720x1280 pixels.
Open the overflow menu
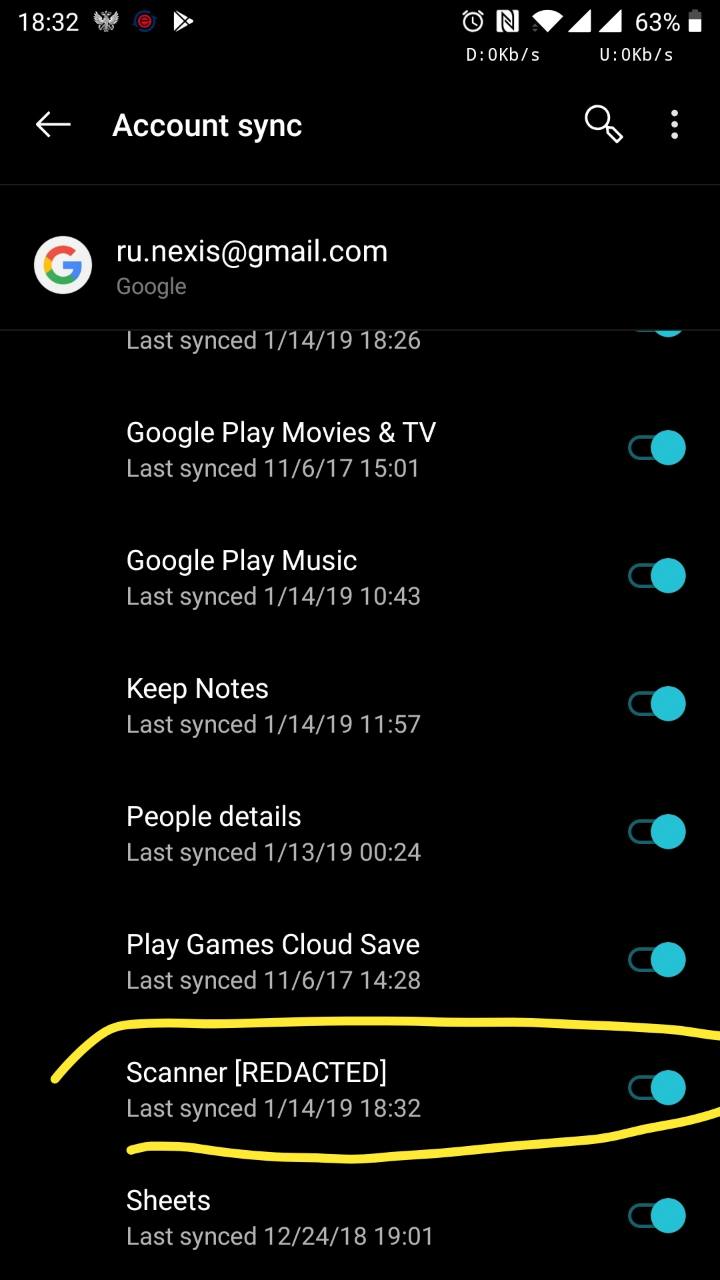[x=675, y=125]
